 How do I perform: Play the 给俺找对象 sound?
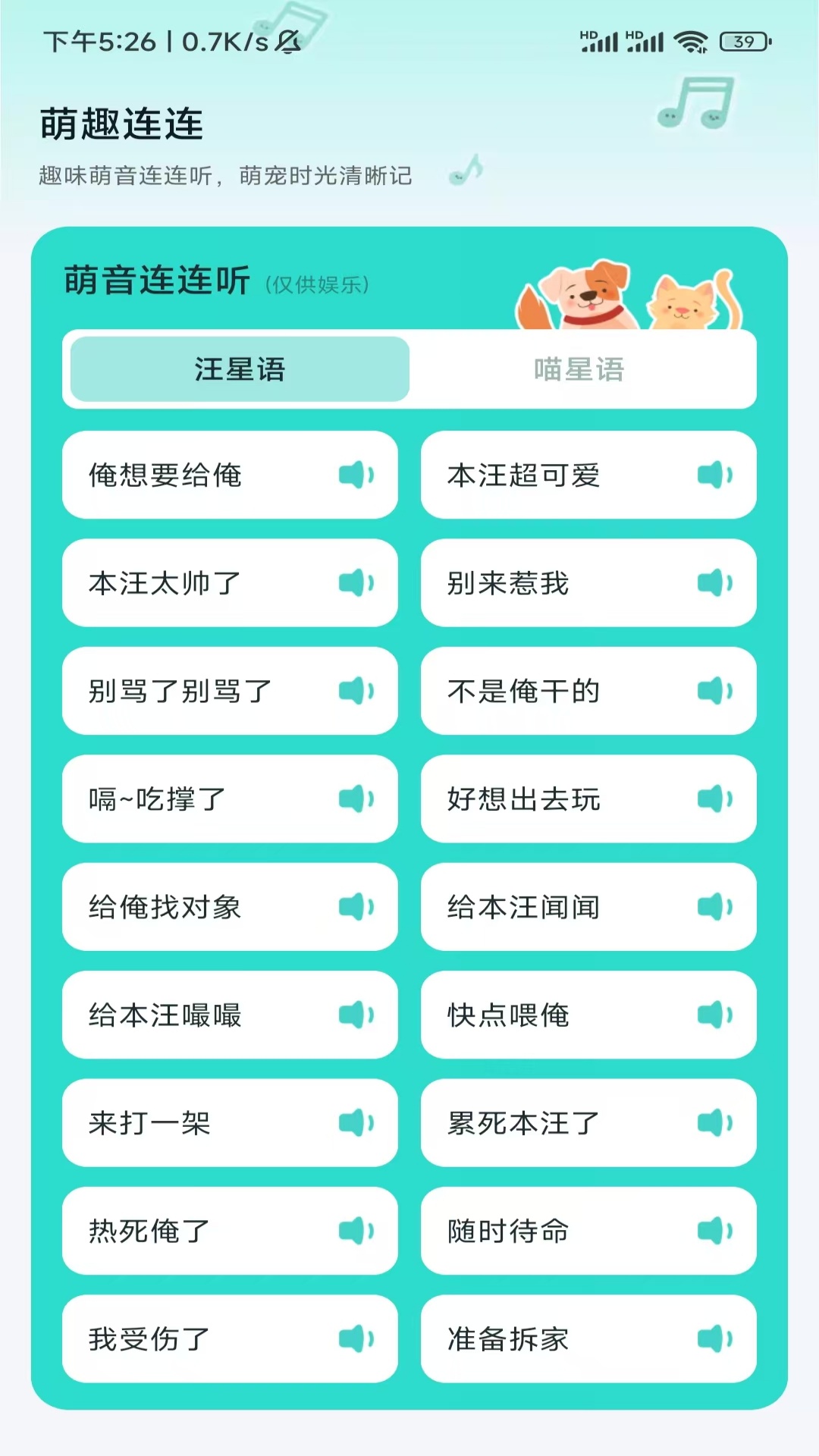coord(230,907)
